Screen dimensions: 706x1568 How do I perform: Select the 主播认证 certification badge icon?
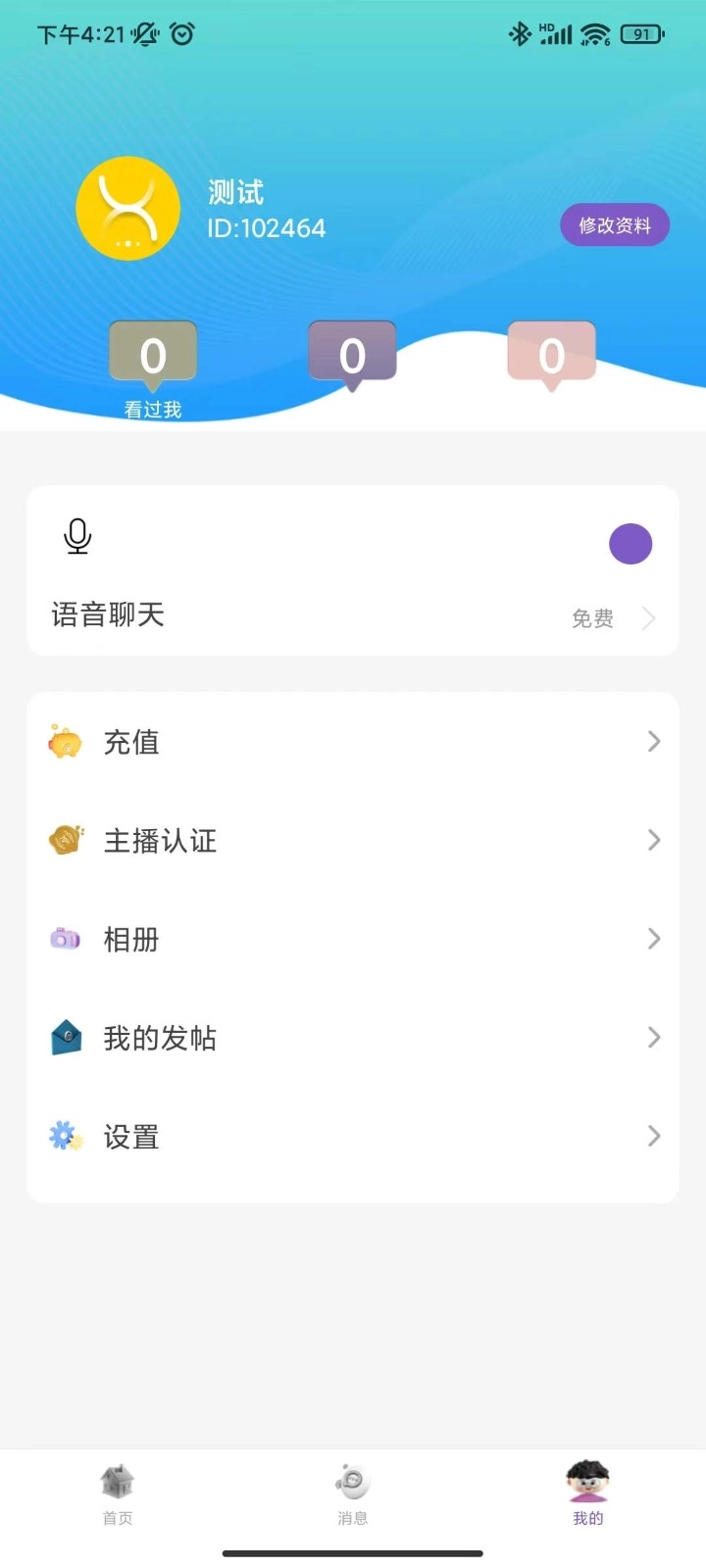coord(64,840)
